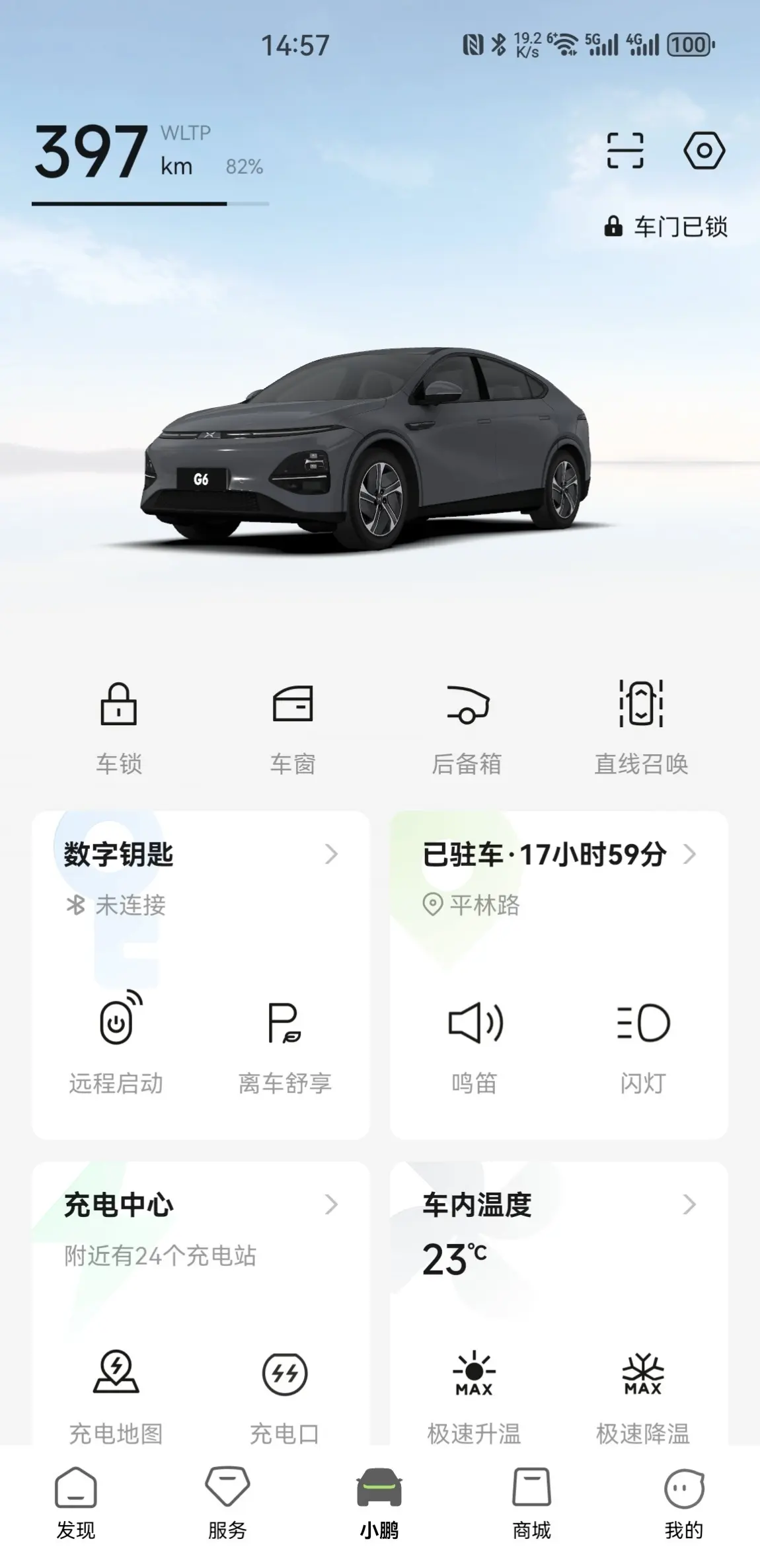Sound the horn with 鸣笛
Image resolution: width=760 pixels, height=1568 pixels.
tap(475, 1046)
